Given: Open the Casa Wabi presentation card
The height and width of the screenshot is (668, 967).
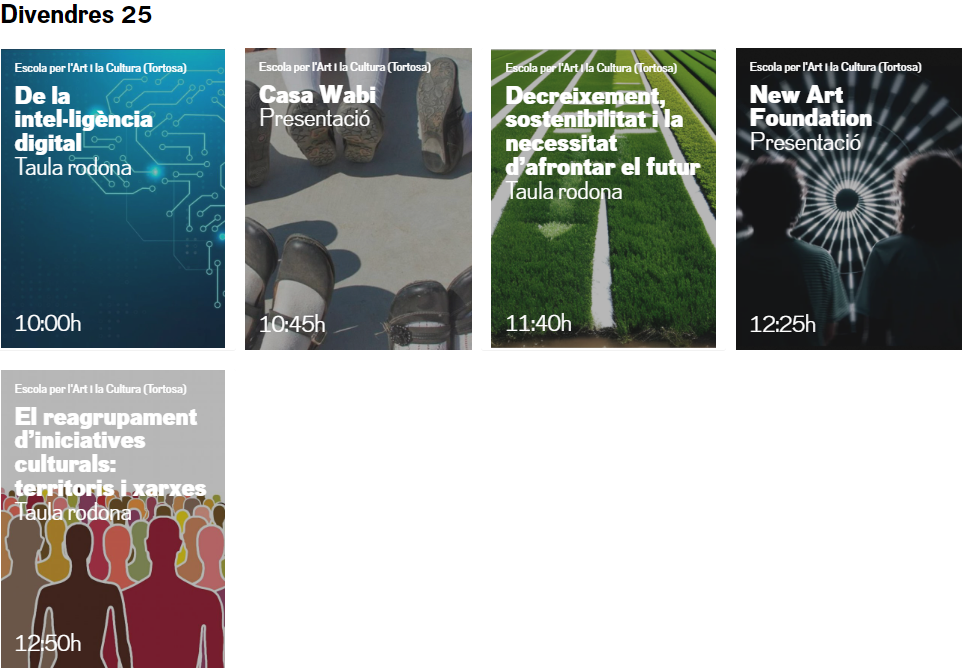Looking at the screenshot, I should pyautogui.click(x=358, y=199).
